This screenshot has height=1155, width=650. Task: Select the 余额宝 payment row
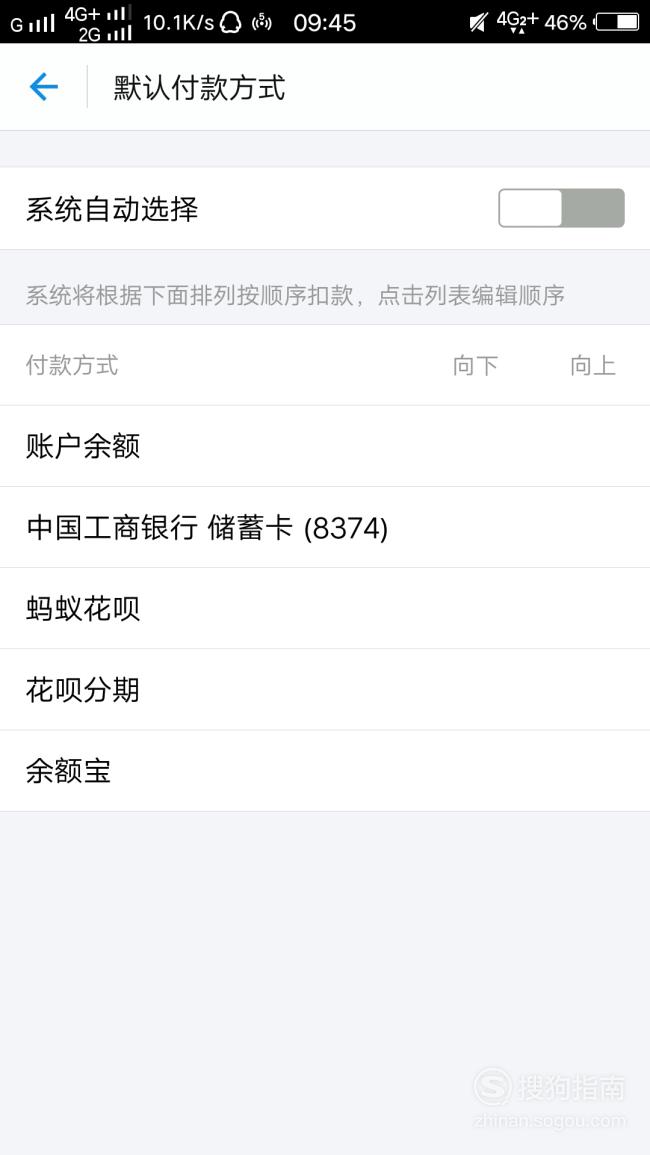[325, 771]
